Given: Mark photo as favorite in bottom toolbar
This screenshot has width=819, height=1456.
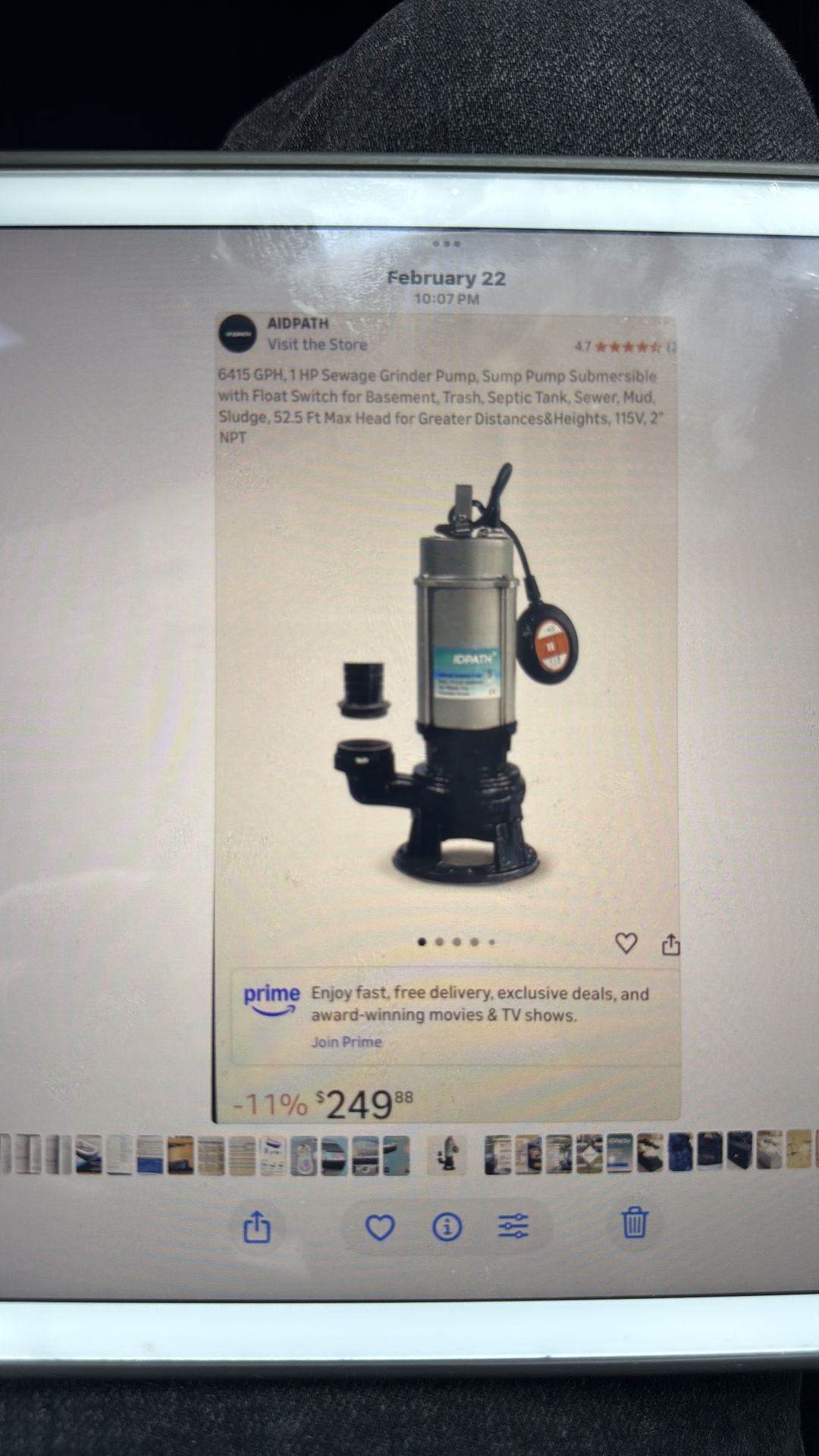Looking at the screenshot, I should [x=380, y=1227].
